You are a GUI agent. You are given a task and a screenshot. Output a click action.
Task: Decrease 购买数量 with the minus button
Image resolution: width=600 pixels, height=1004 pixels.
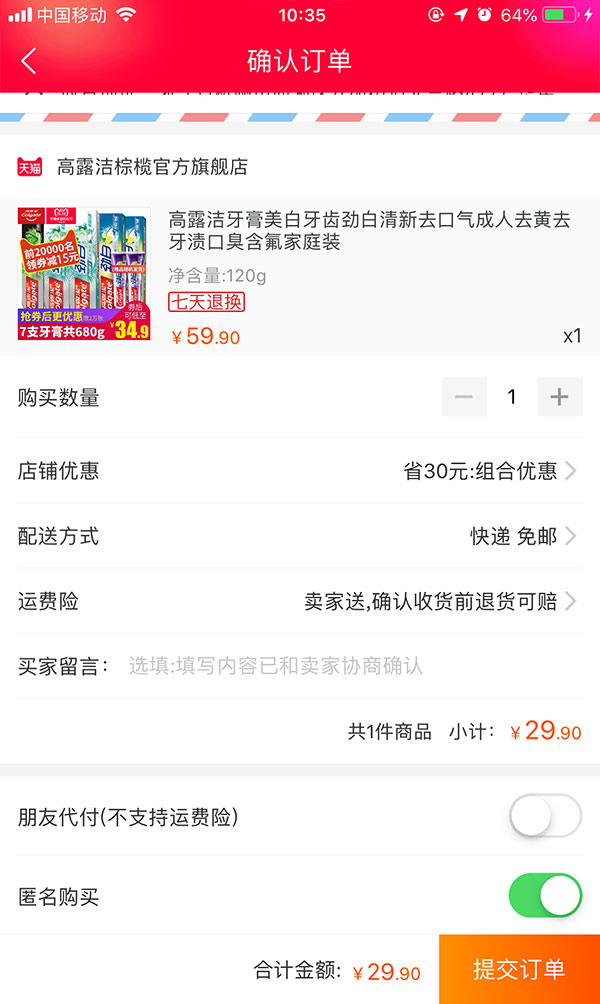(464, 397)
